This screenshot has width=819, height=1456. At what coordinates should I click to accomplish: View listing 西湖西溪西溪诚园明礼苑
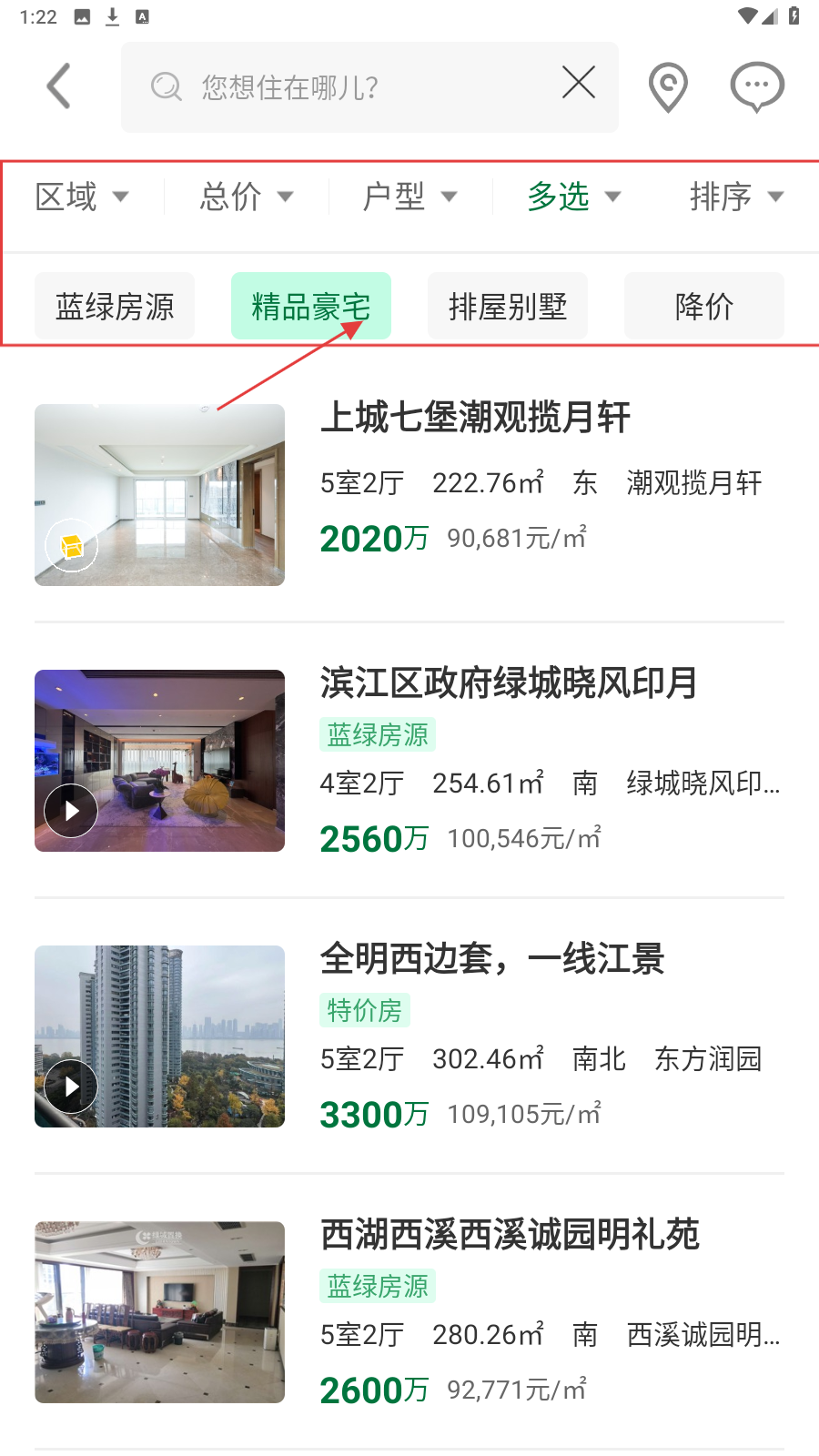(510, 1234)
